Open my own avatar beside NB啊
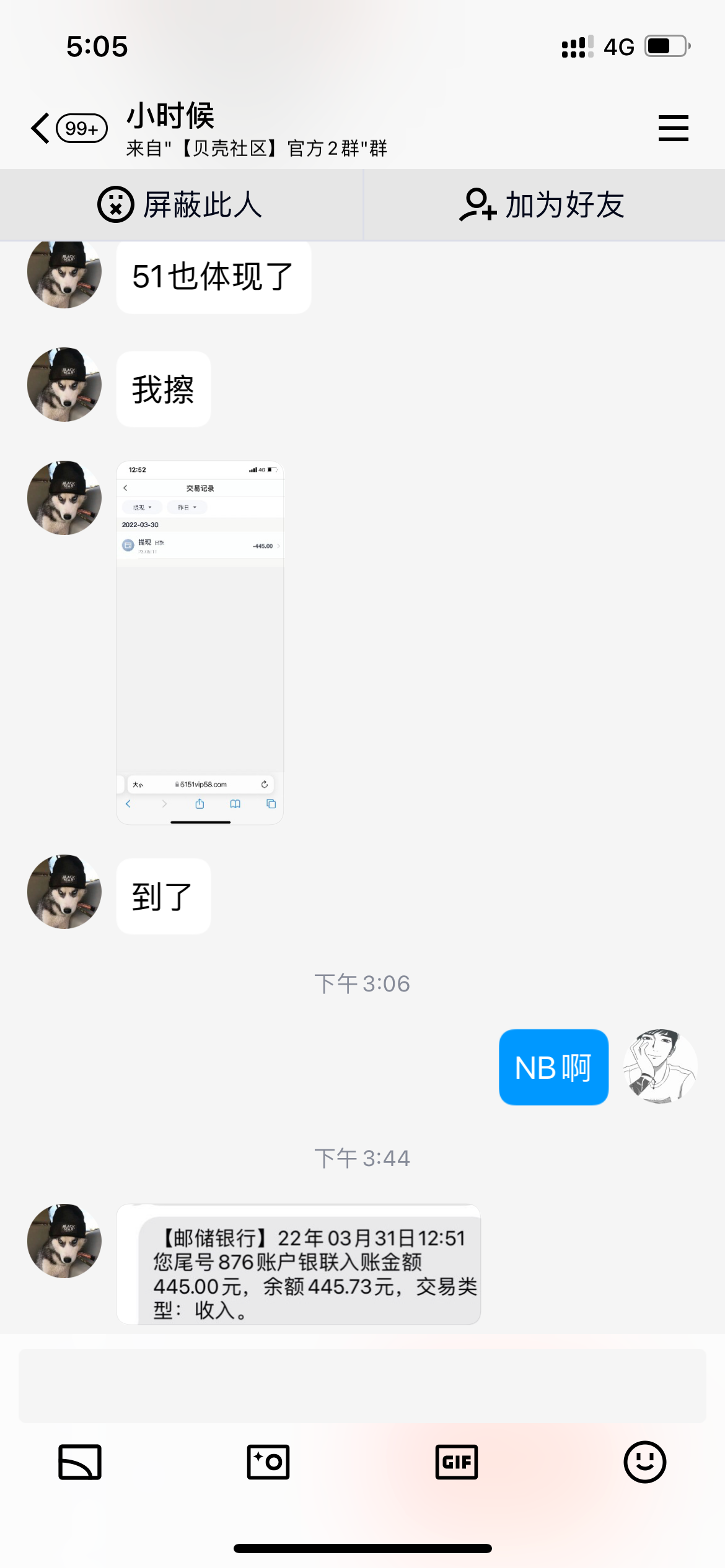Image resolution: width=725 pixels, height=1568 pixels. coord(660,1066)
